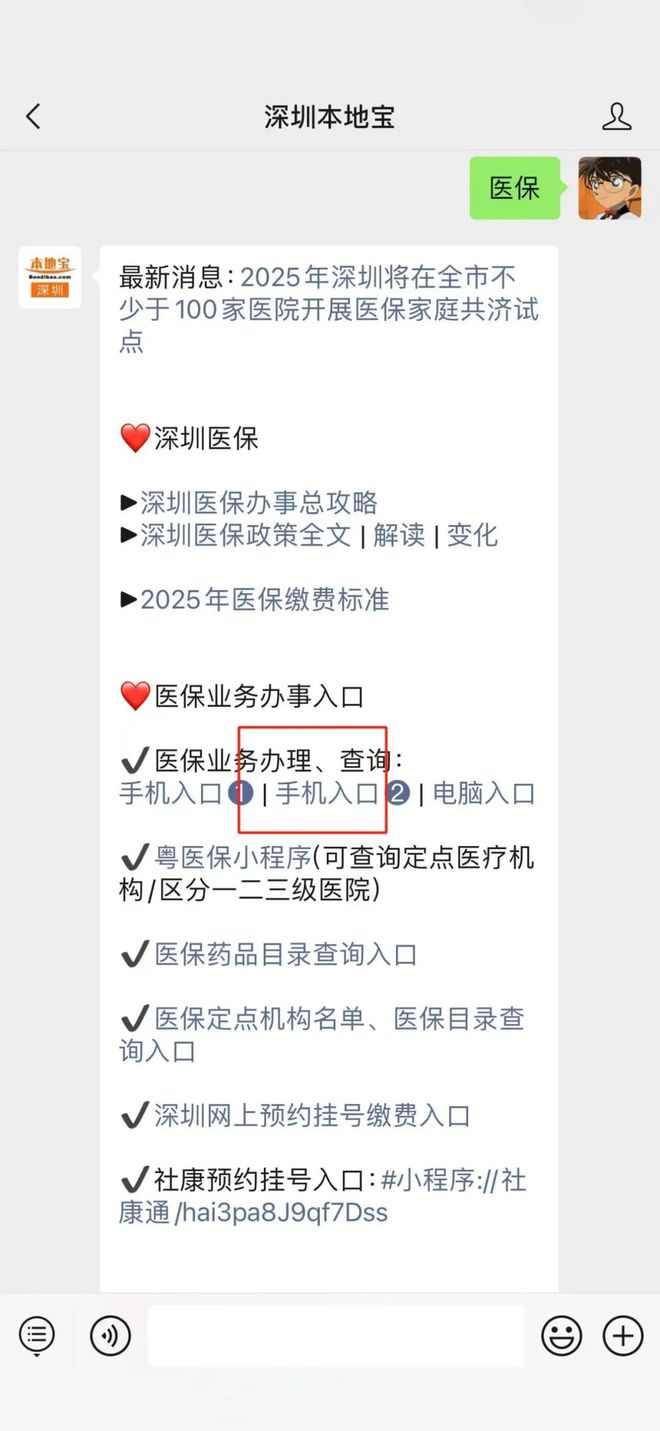
Task: Switch to voice input
Action: pos(110,1335)
